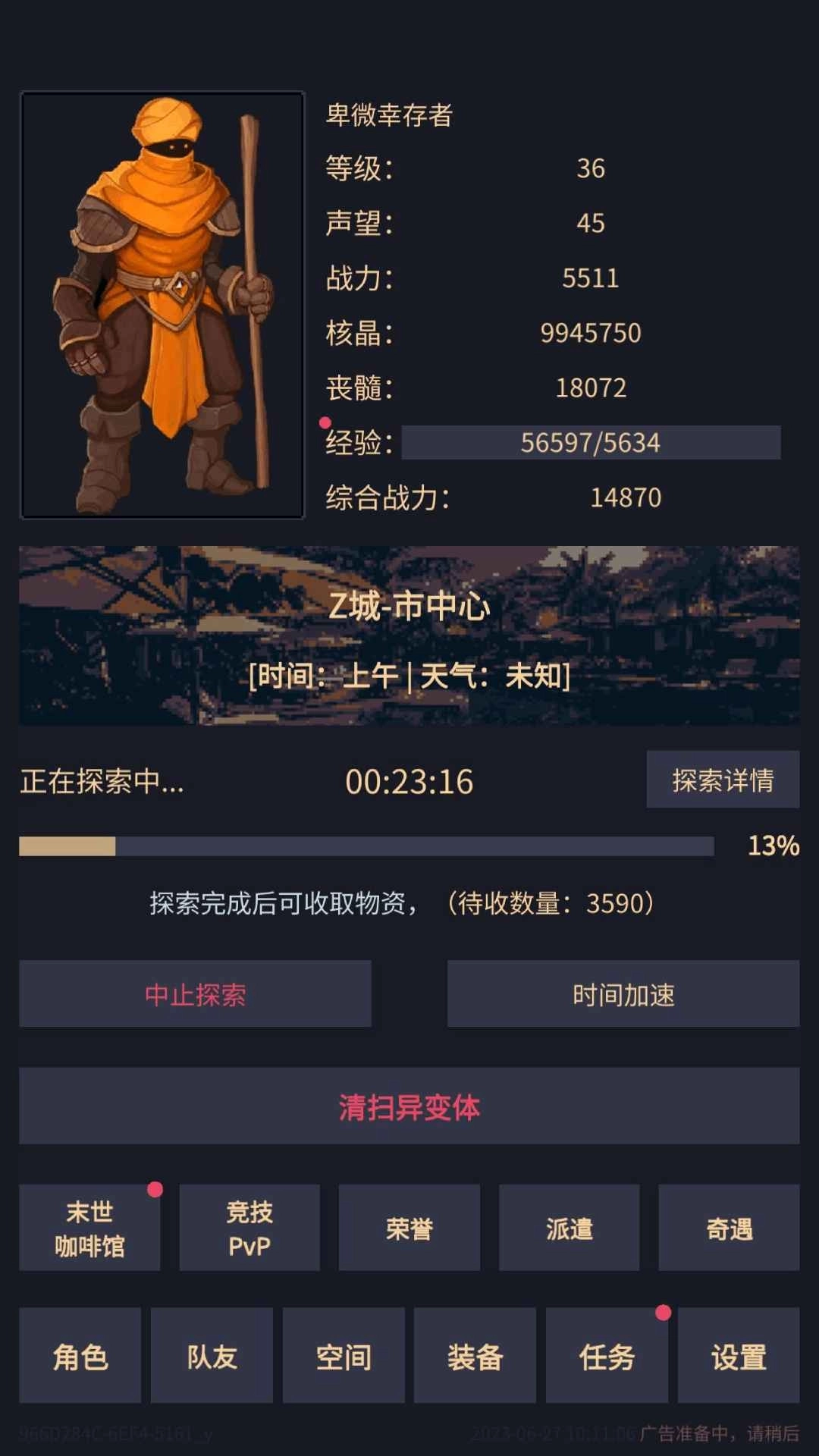Open the 探索详情 exploration details
The height and width of the screenshot is (1456, 819).
click(x=722, y=780)
